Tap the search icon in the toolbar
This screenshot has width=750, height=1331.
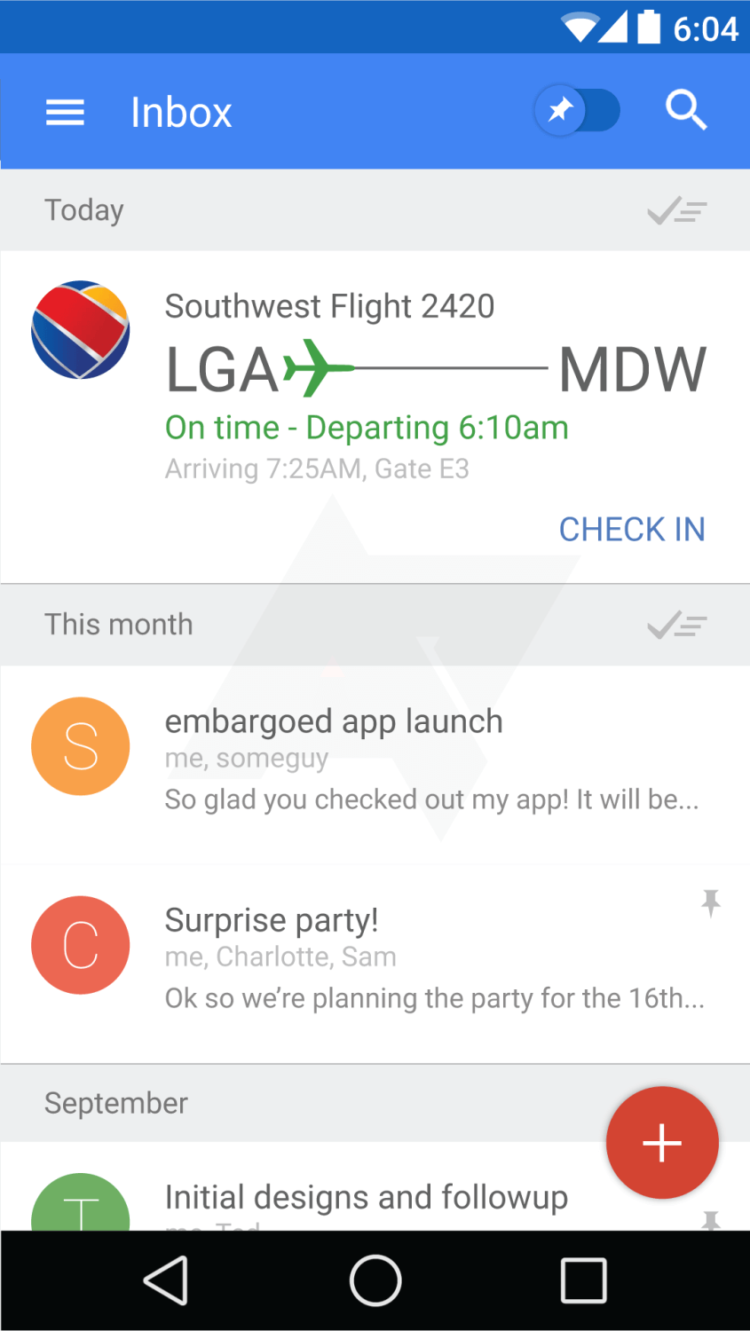[x=686, y=110]
